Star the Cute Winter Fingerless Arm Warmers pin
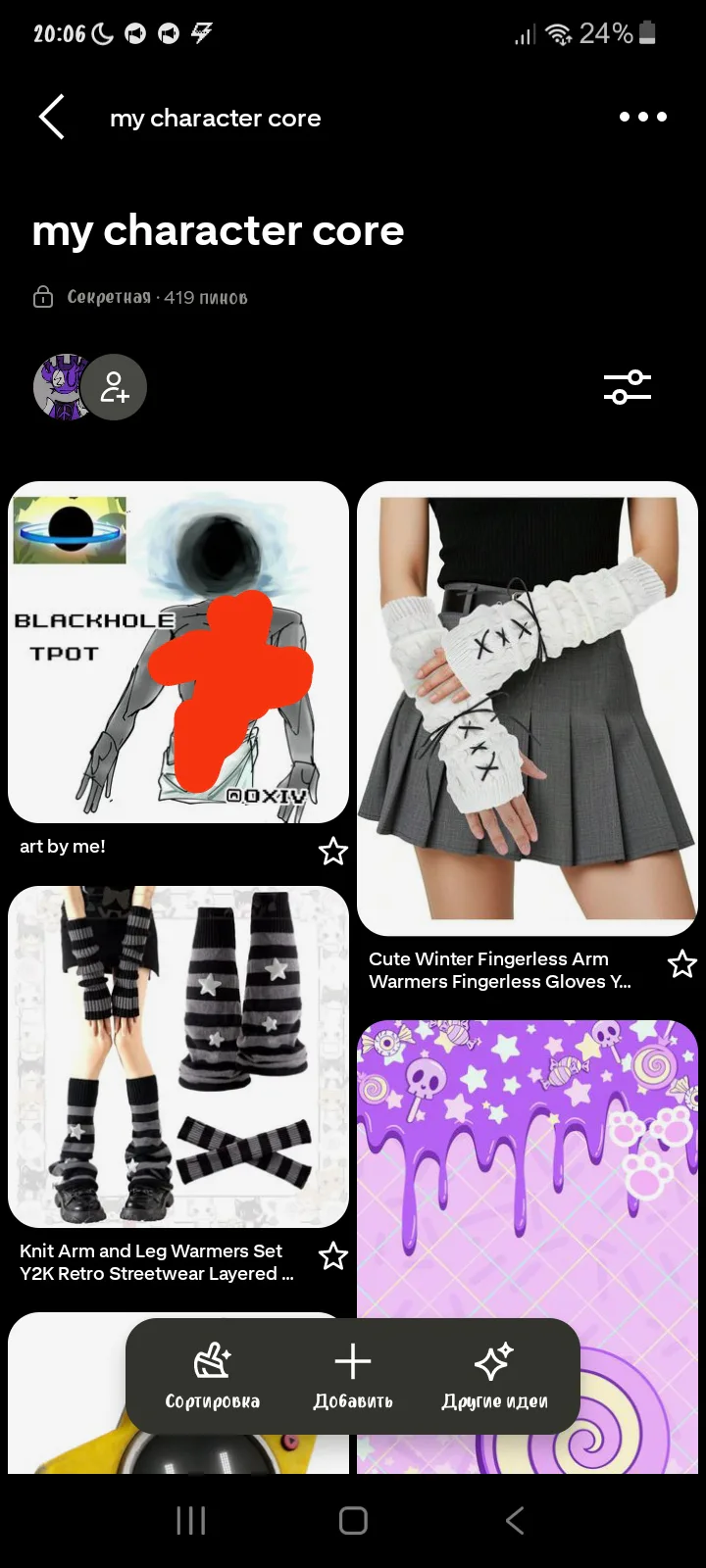This screenshot has height=1568, width=706. tap(682, 964)
